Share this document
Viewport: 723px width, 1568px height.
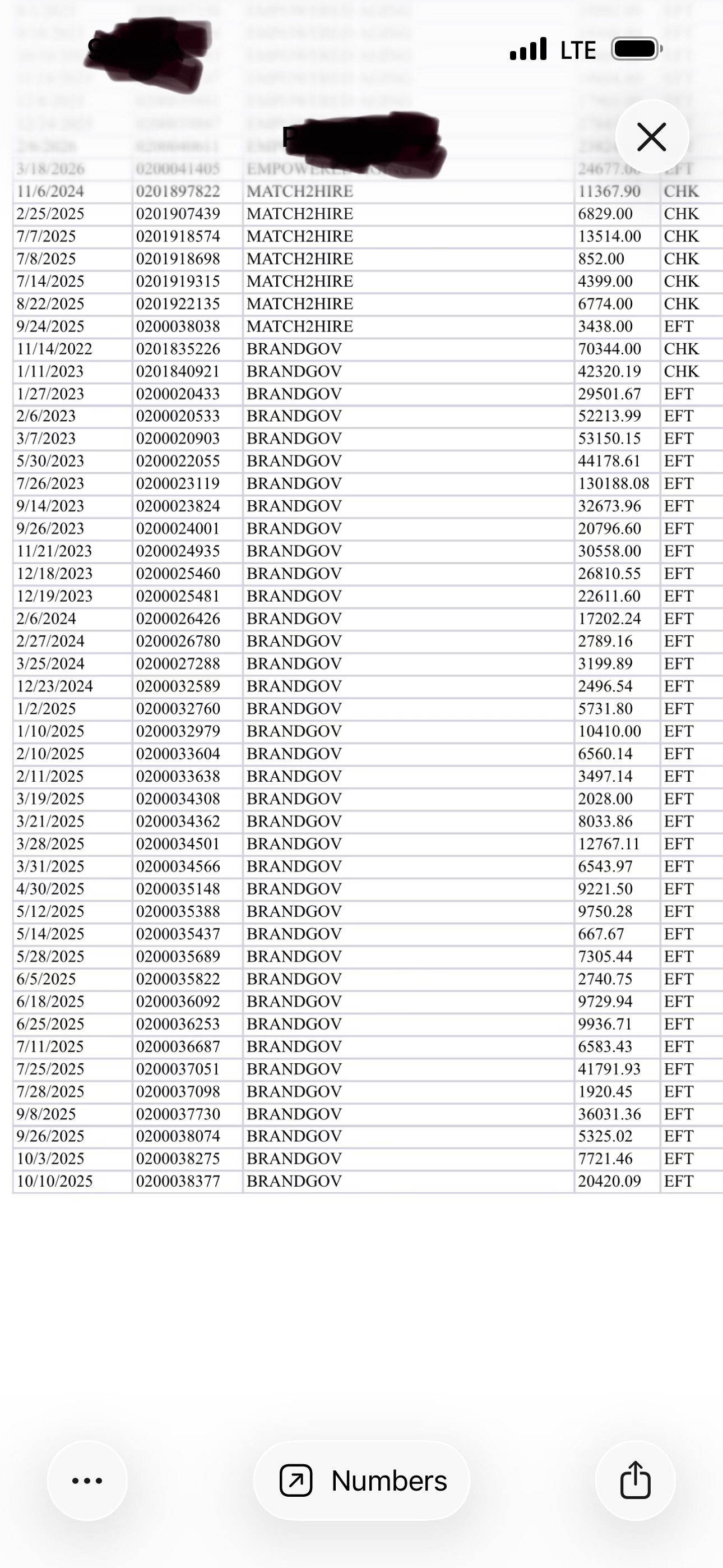click(x=636, y=1481)
